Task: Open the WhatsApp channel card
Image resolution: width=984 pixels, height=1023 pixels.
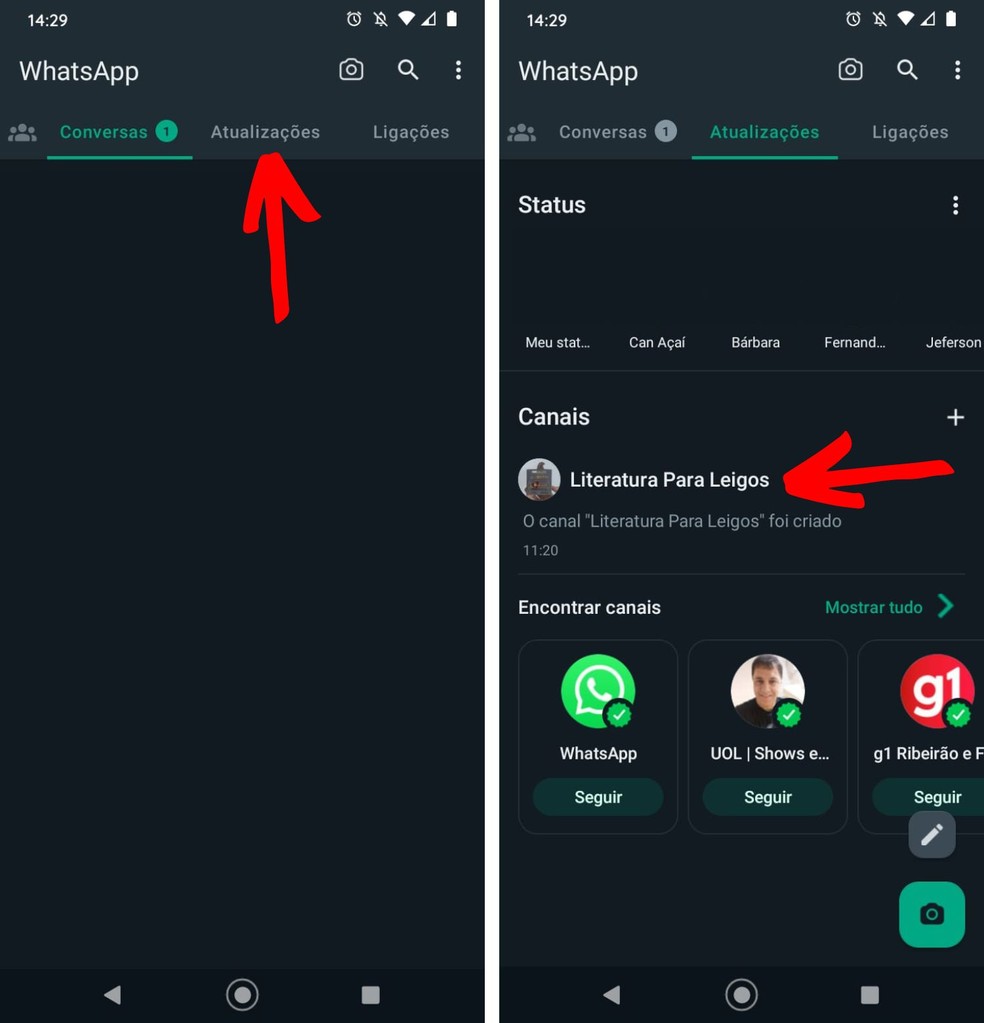Action: (x=598, y=700)
